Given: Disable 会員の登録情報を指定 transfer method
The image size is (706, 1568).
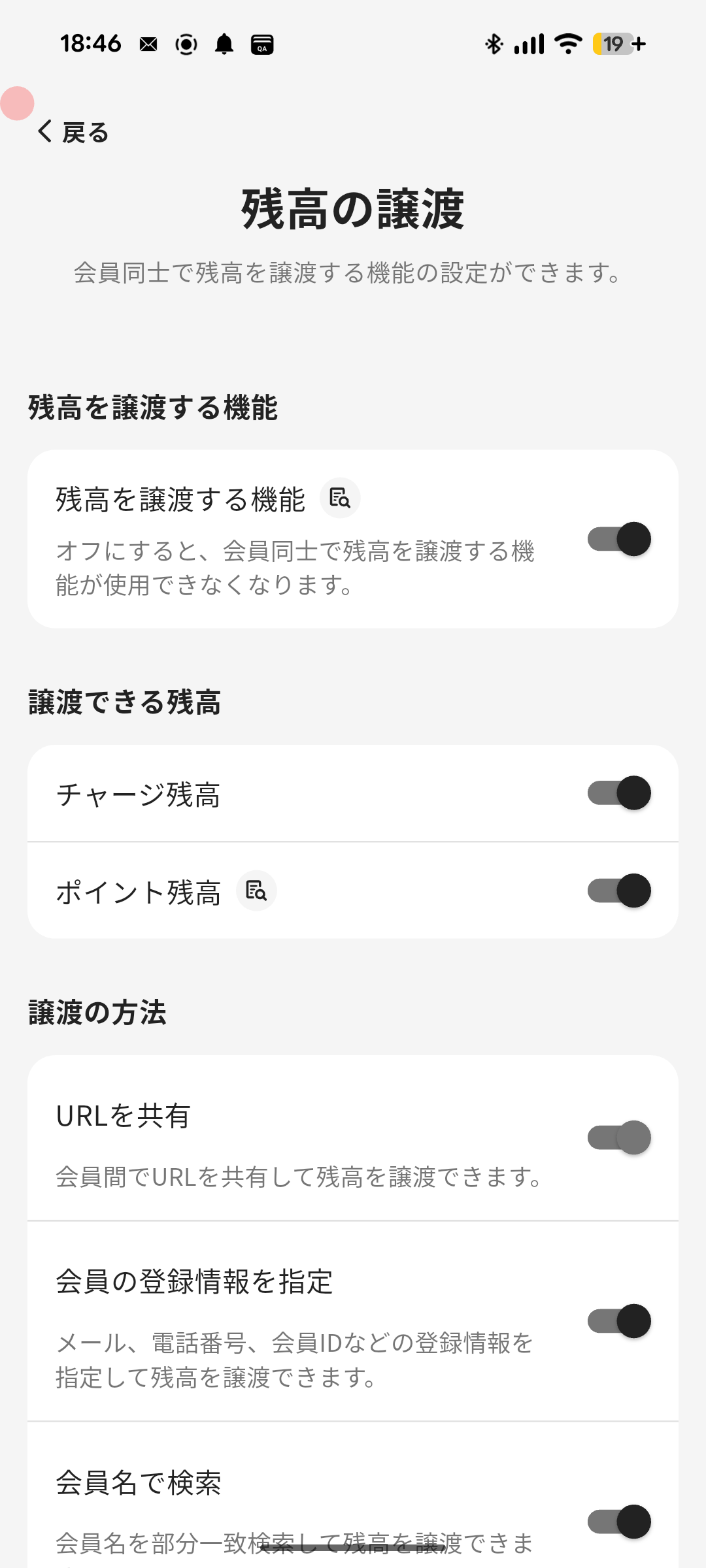Looking at the screenshot, I should click(618, 1321).
